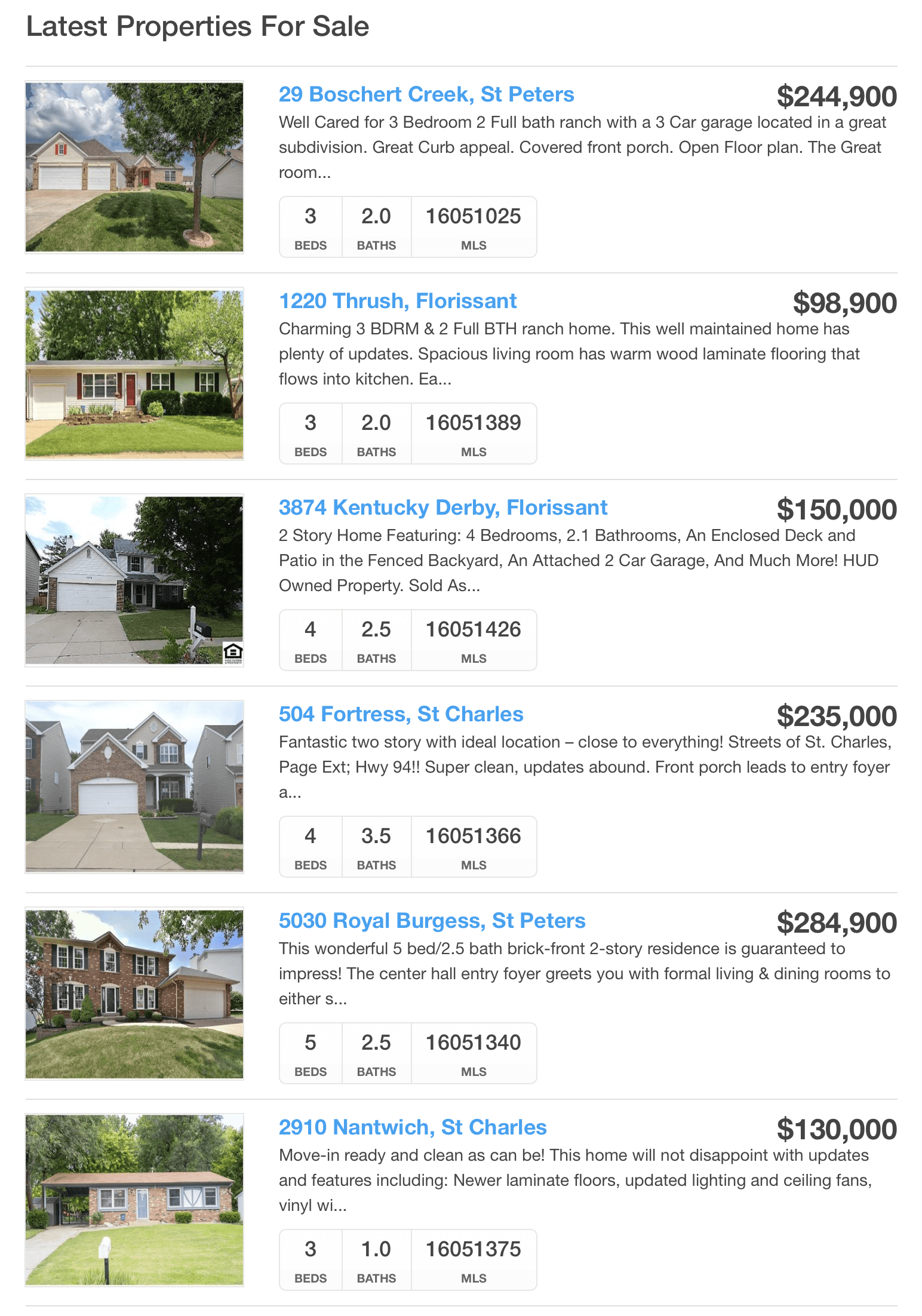Open the 3874 Kentucky Derby, Florissant listing
922x1316 pixels.
[x=442, y=508]
